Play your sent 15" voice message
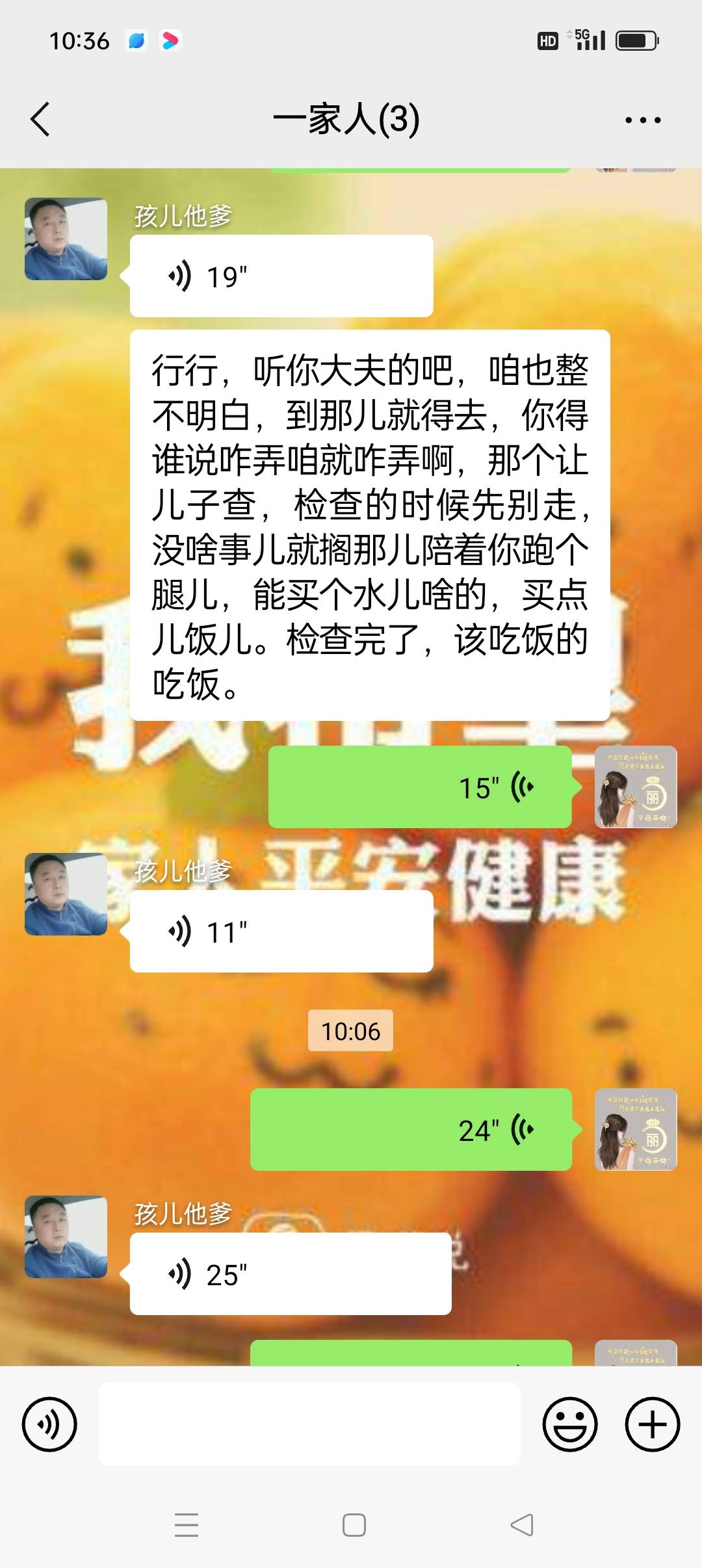This screenshot has width=702, height=1568. (421, 787)
